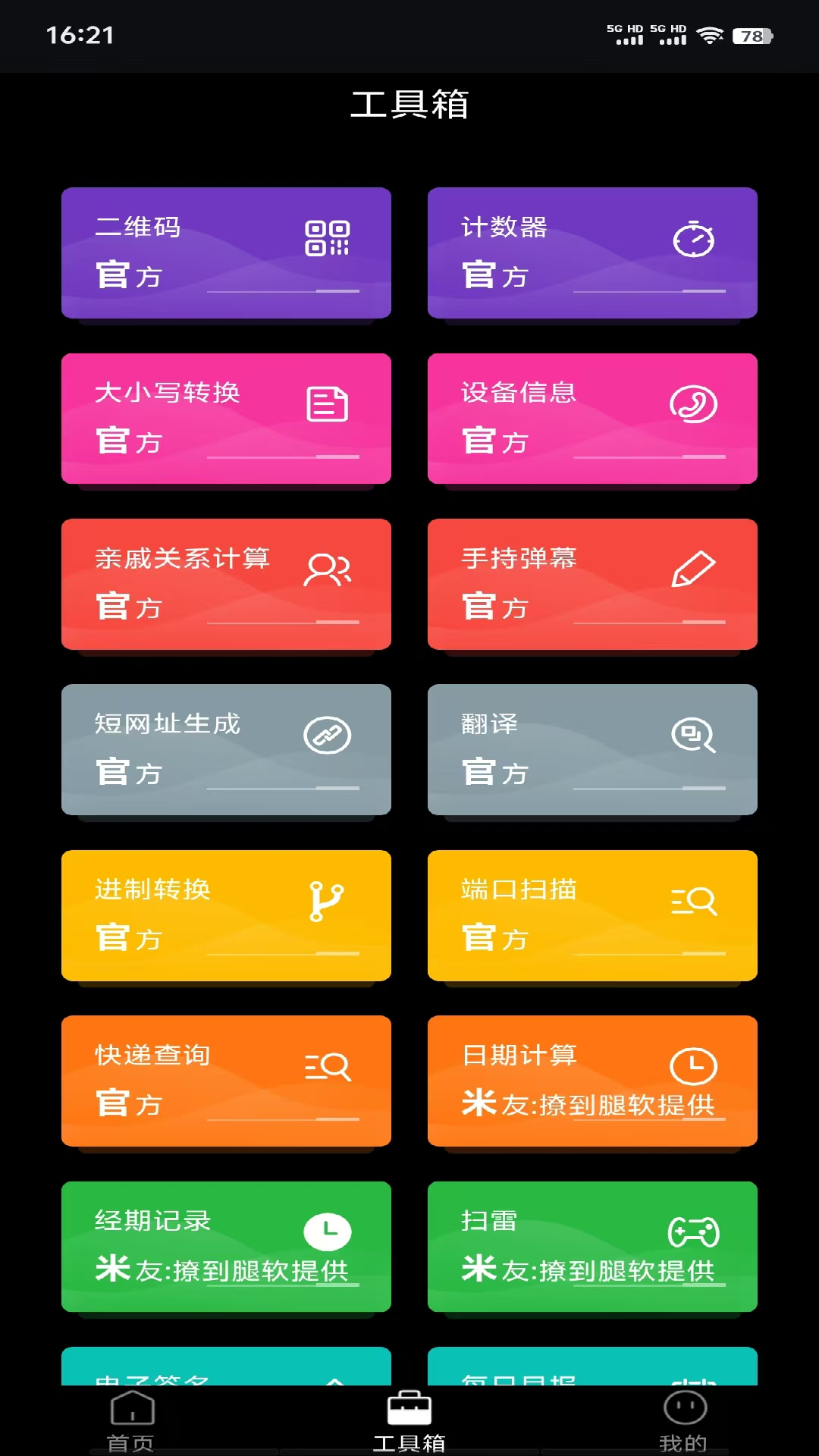Open the QR code (二维码) tool icon
The height and width of the screenshot is (1456, 819).
[328, 237]
